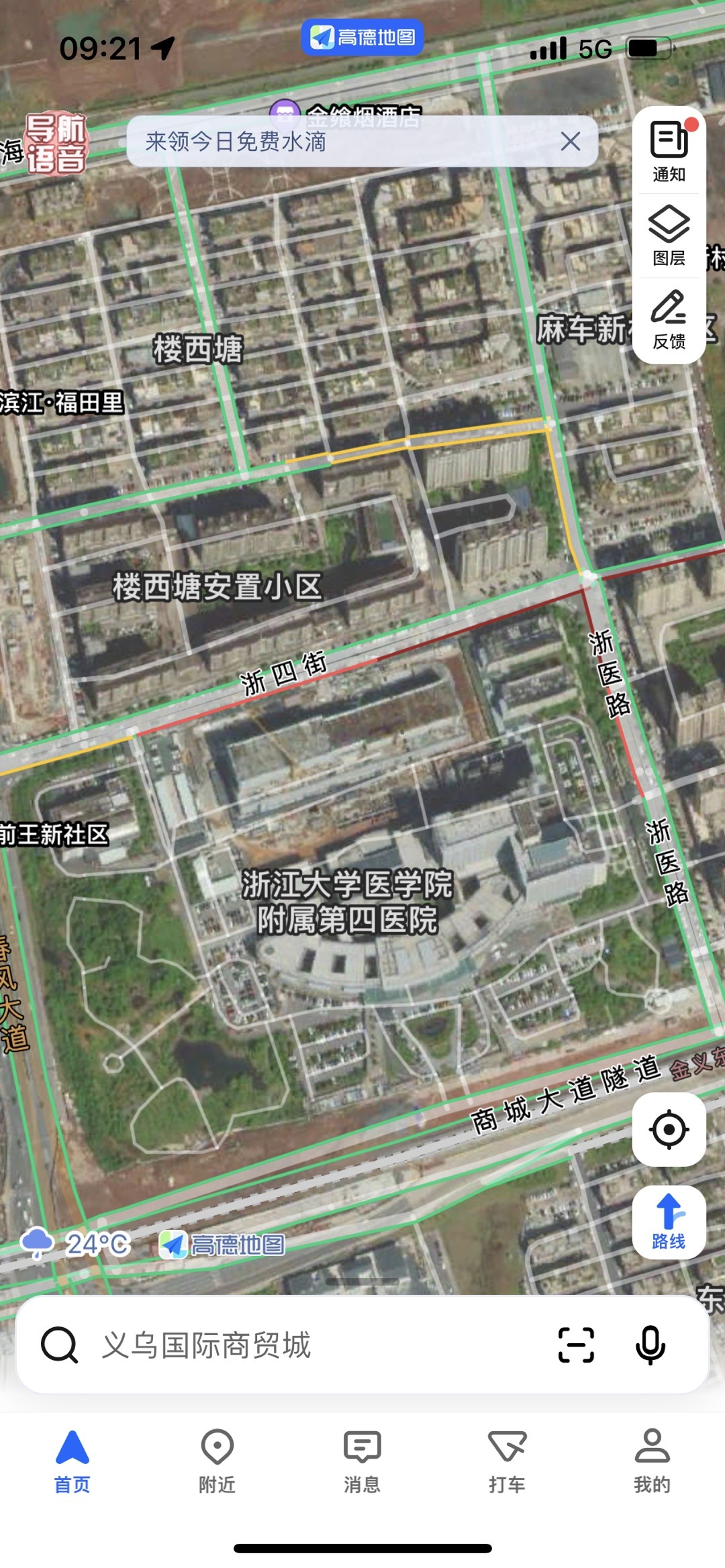Open the 反馈 feedback option
725x1568 pixels.
[x=669, y=319]
